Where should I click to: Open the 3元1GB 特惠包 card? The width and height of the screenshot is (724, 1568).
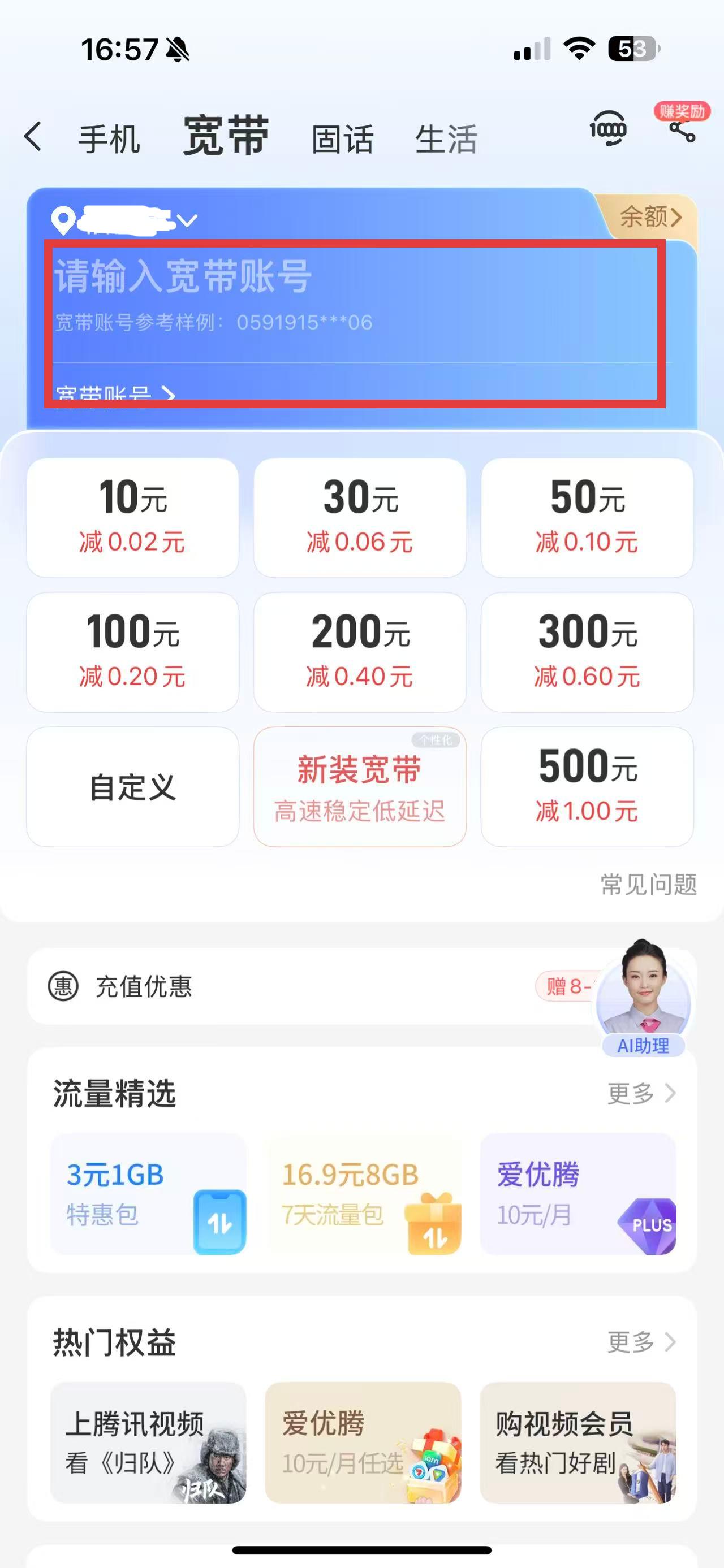click(149, 1194)
